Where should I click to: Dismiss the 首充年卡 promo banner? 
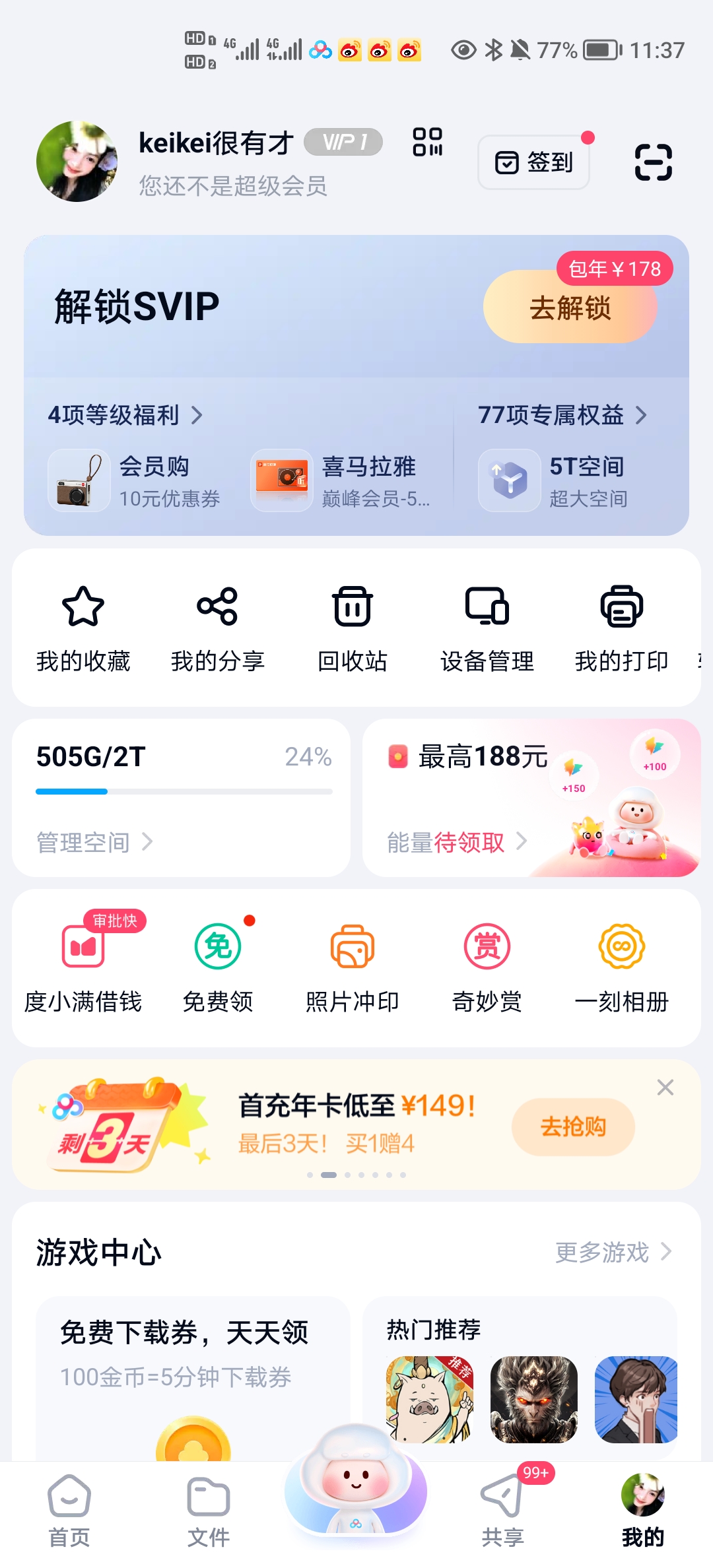coord(665,1088)
